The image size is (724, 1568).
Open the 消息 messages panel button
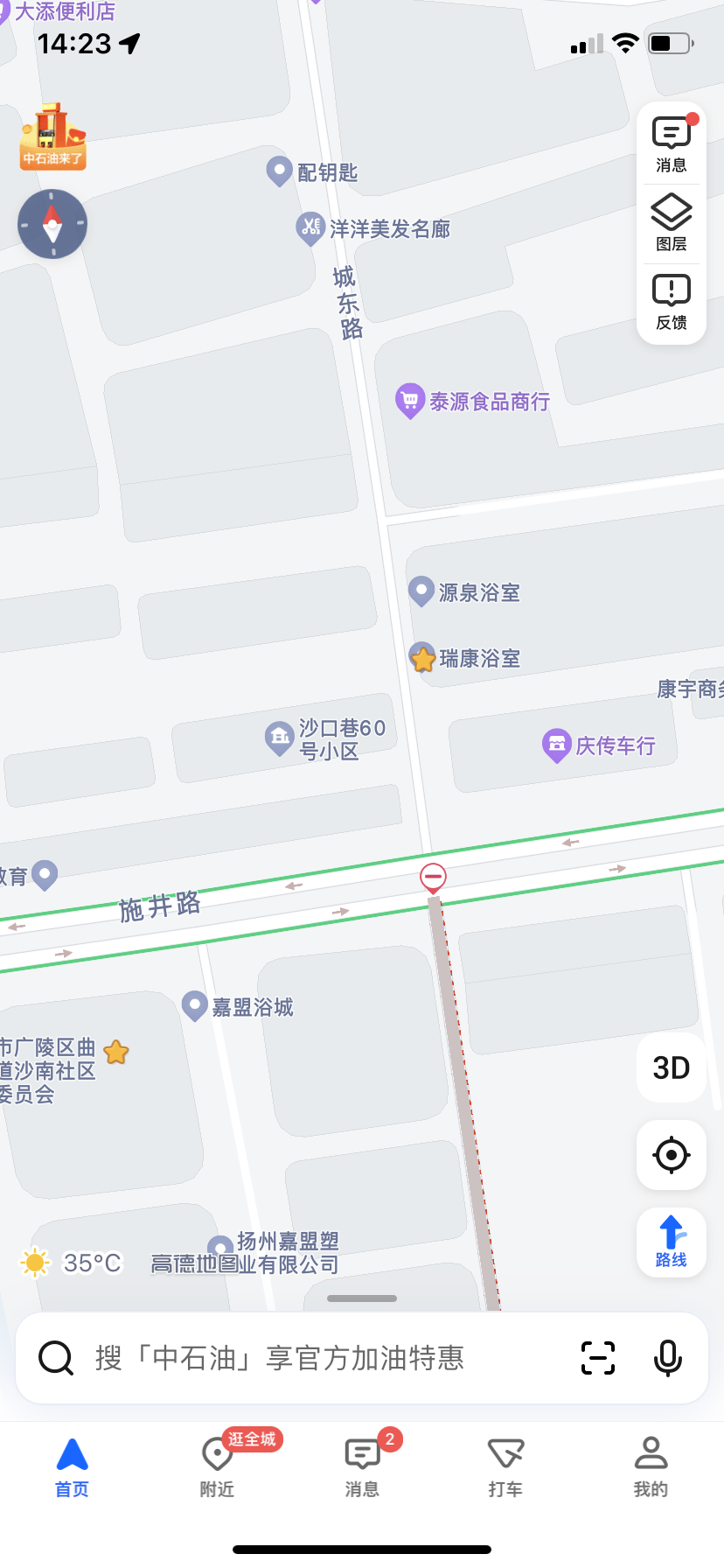coord(671,144)
